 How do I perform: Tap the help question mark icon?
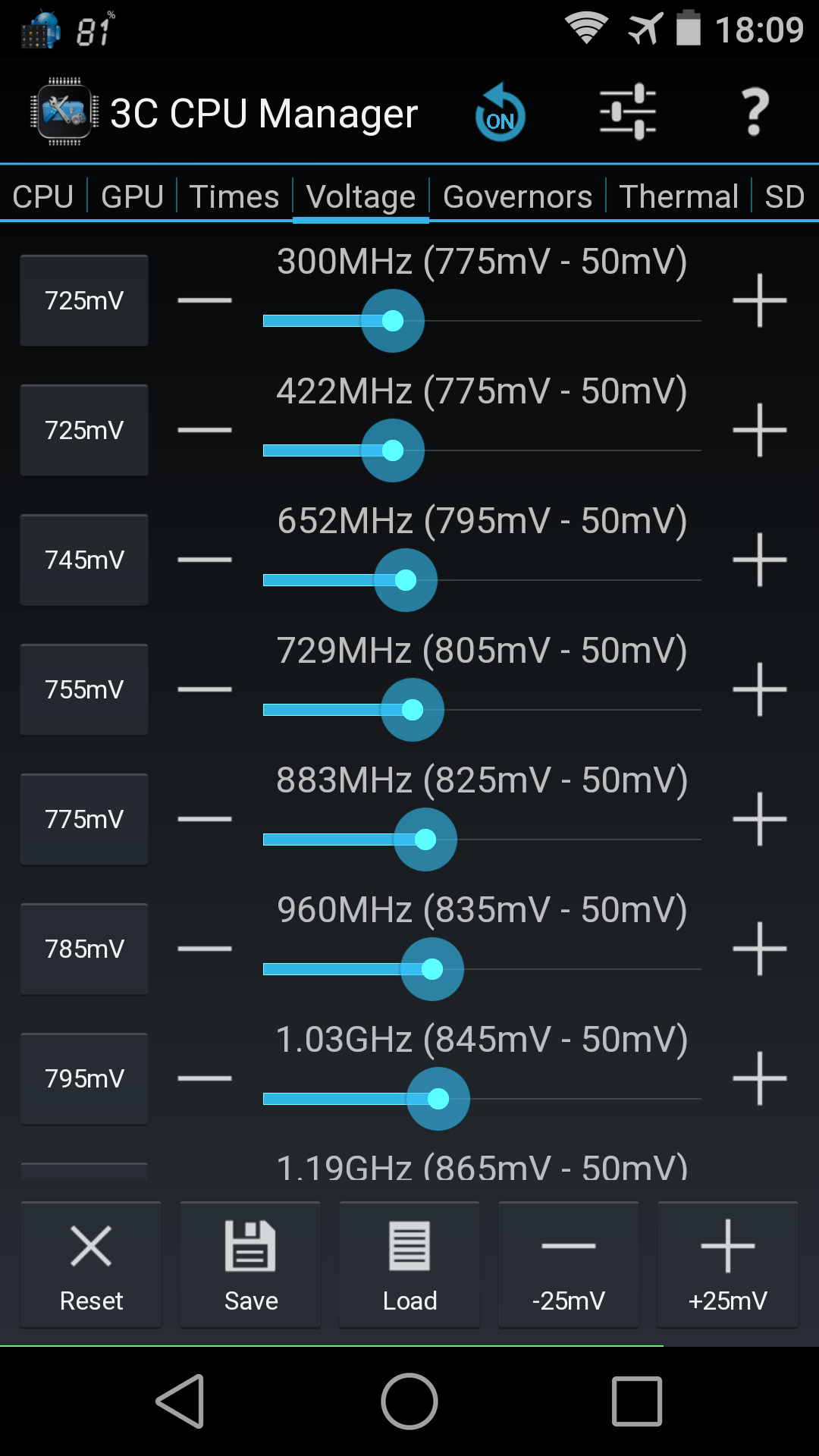click(755, 111)
